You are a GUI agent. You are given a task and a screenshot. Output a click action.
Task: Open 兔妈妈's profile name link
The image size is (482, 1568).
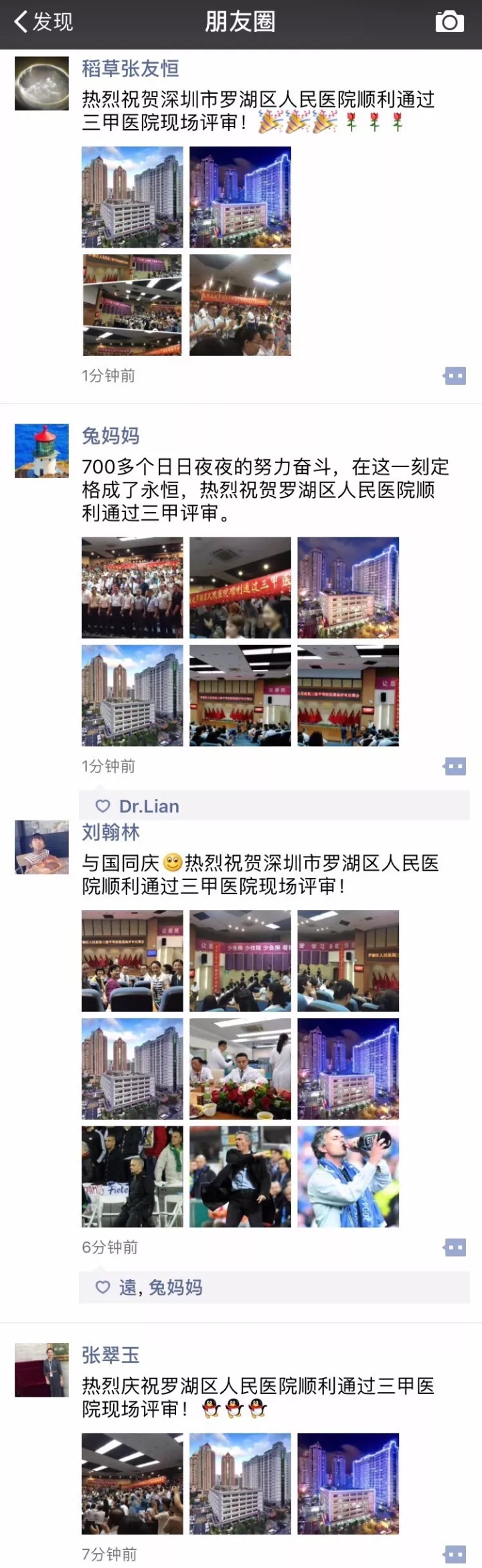point(110,436)
